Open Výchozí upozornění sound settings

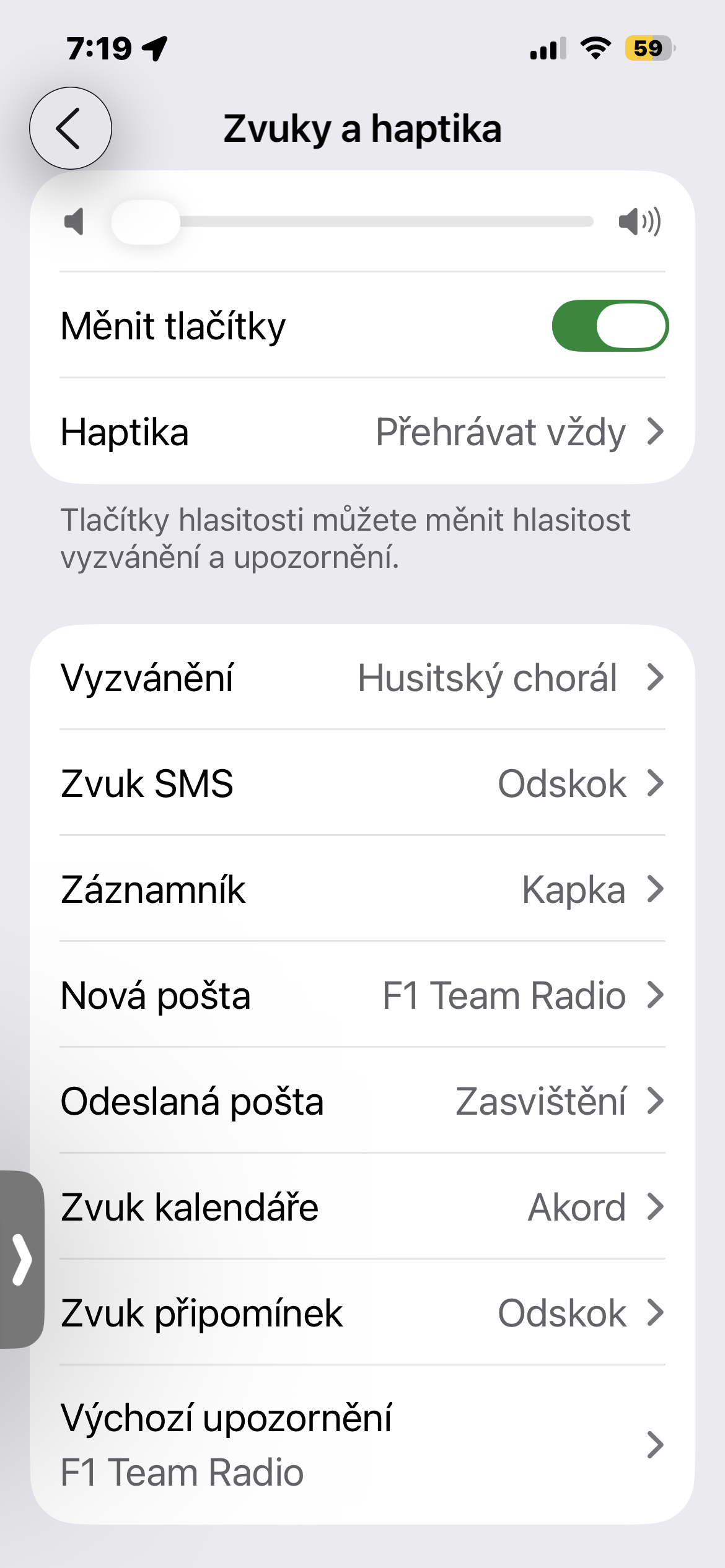tap(362, 1444)
